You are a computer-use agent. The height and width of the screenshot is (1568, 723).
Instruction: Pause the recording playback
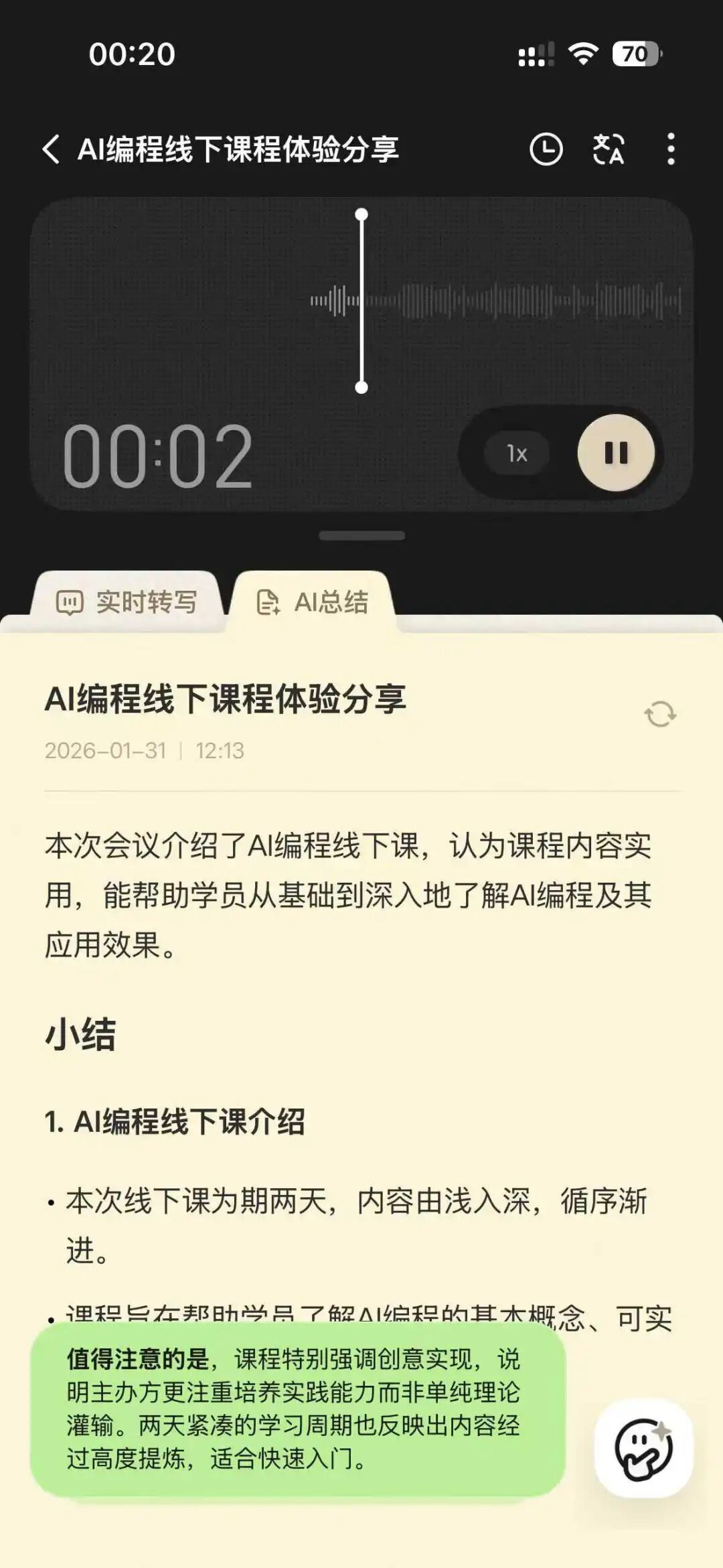[x=616, y=453]
